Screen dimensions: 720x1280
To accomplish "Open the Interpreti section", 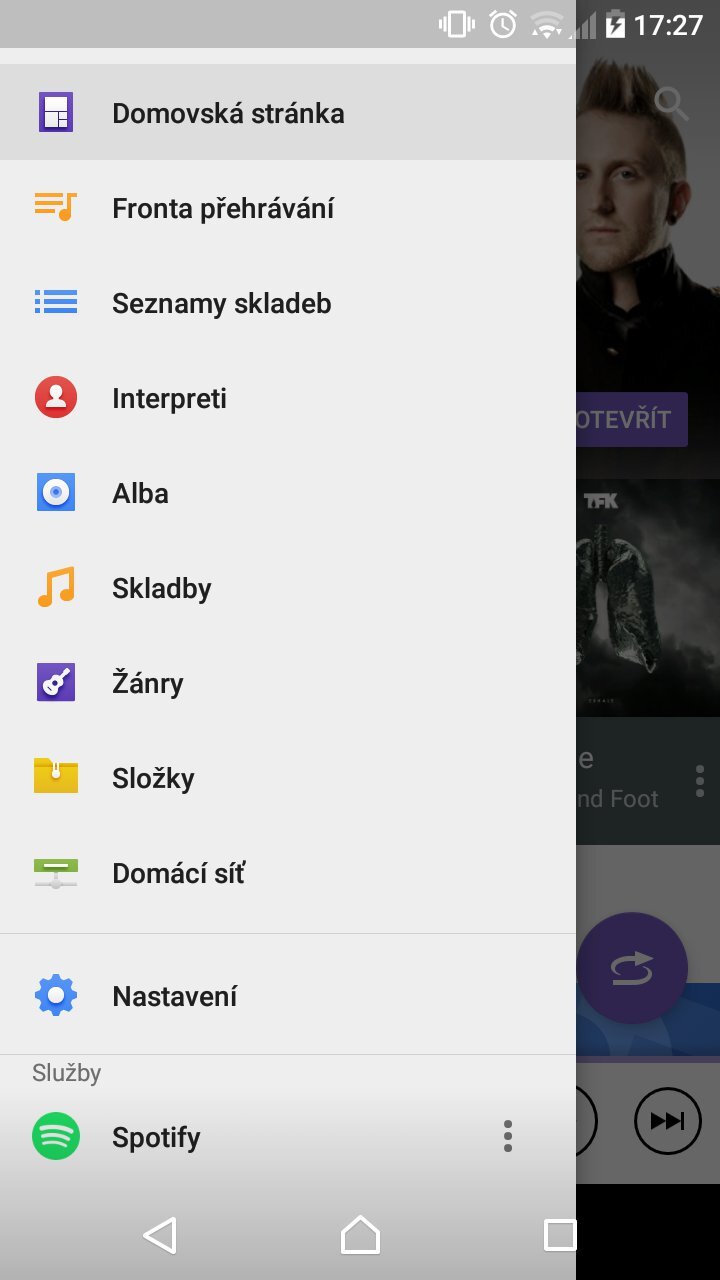I will pos(169,398).
